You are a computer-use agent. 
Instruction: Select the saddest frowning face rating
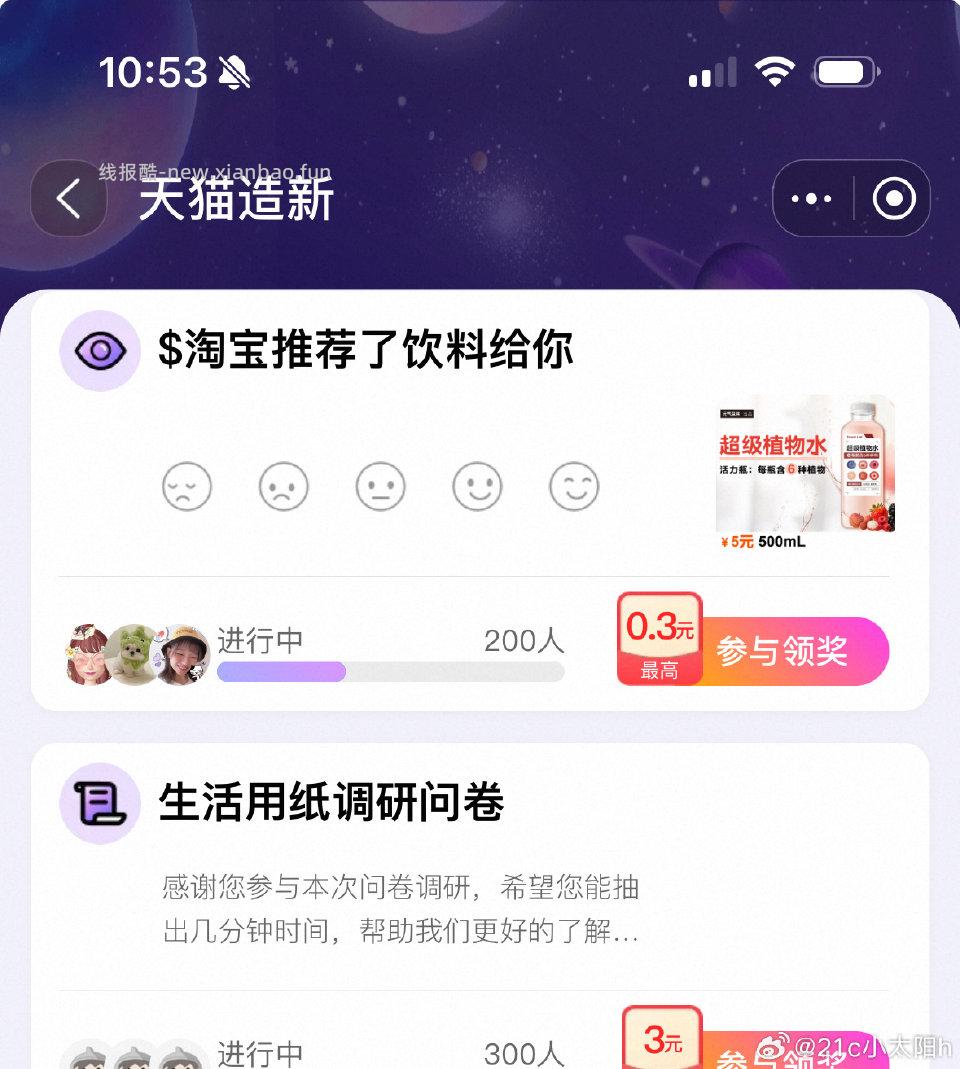pyautogui.click(x=187, y=486)
